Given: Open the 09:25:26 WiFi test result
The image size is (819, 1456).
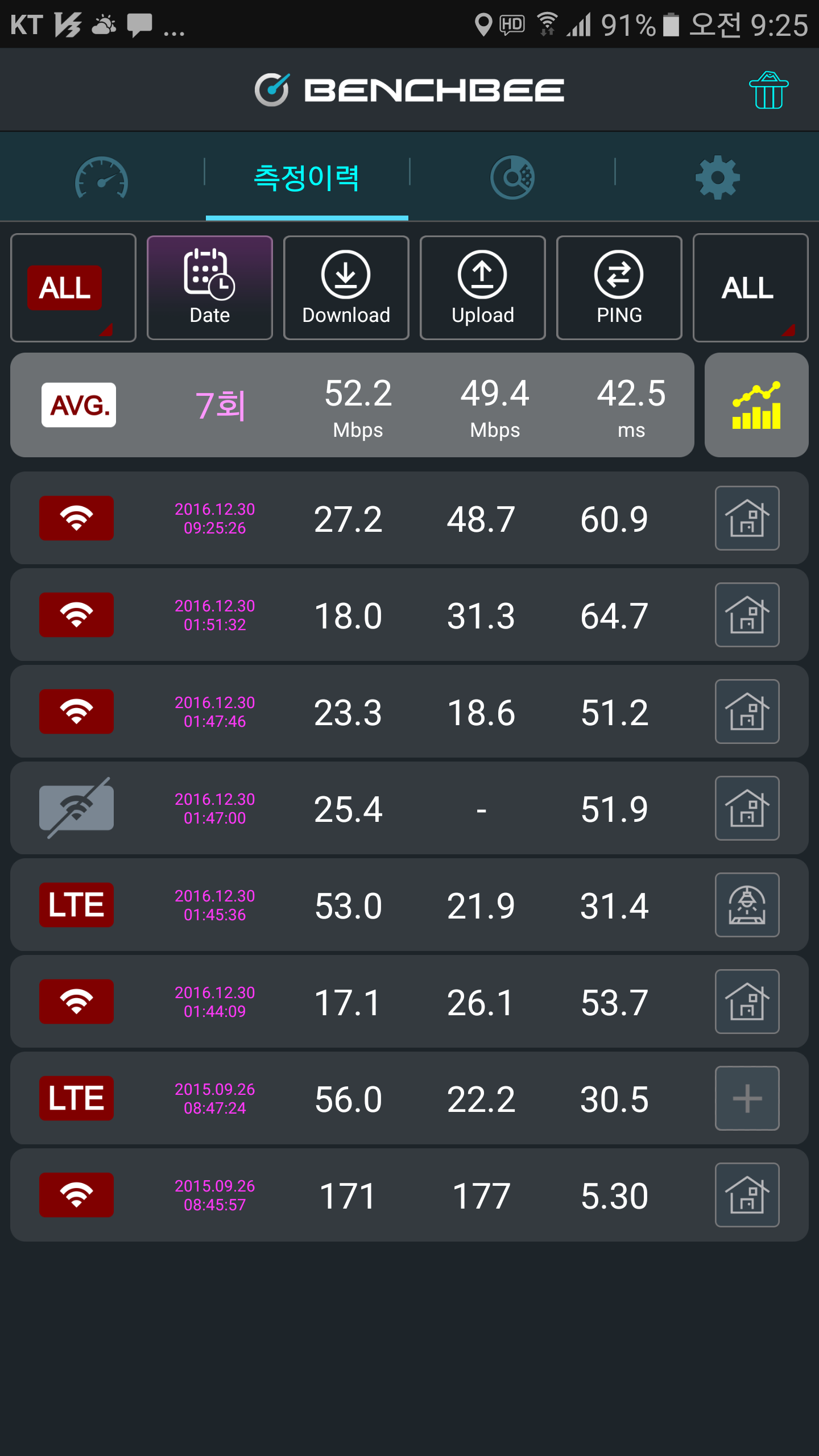Looking at the screenshot, I should coord(409,518).
